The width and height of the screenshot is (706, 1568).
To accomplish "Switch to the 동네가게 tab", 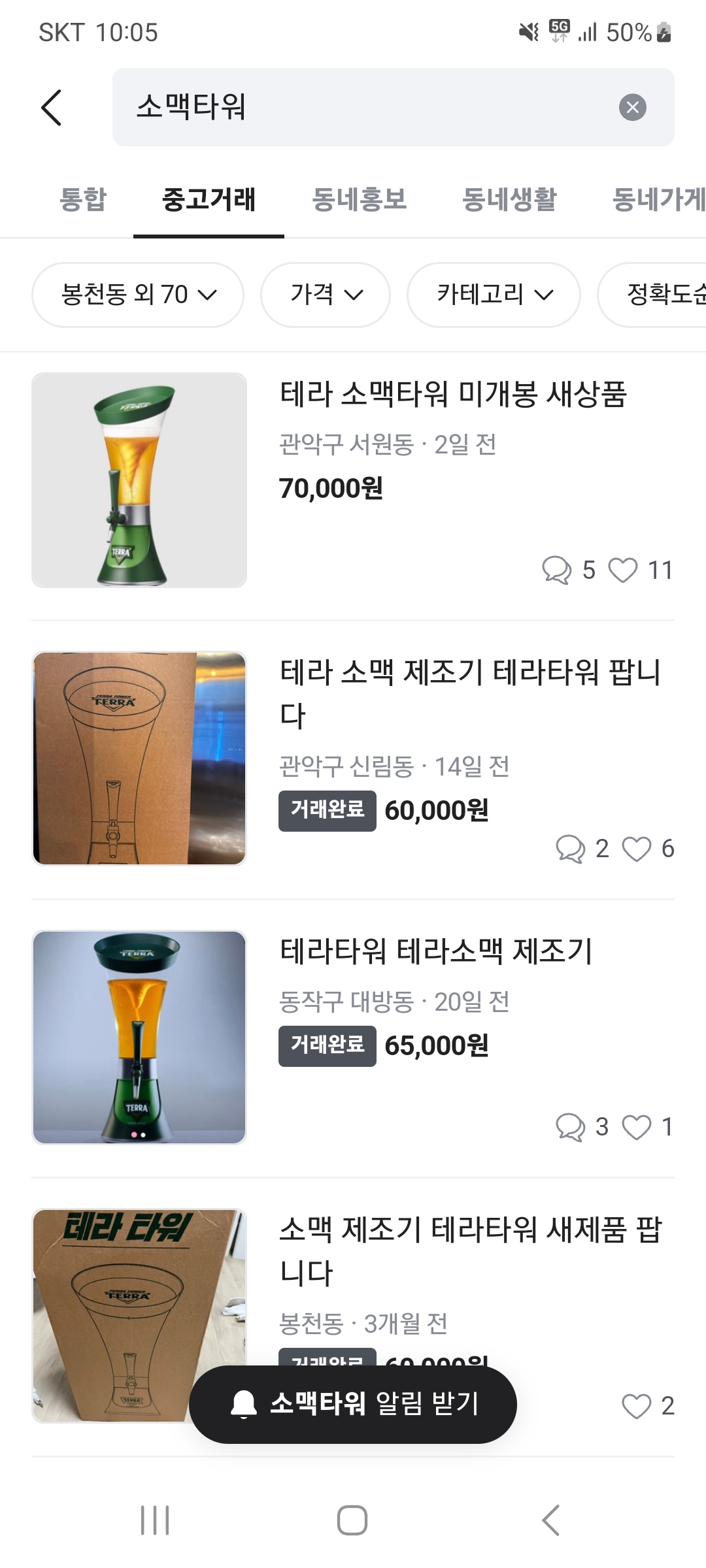I will [x=657, y=199].
